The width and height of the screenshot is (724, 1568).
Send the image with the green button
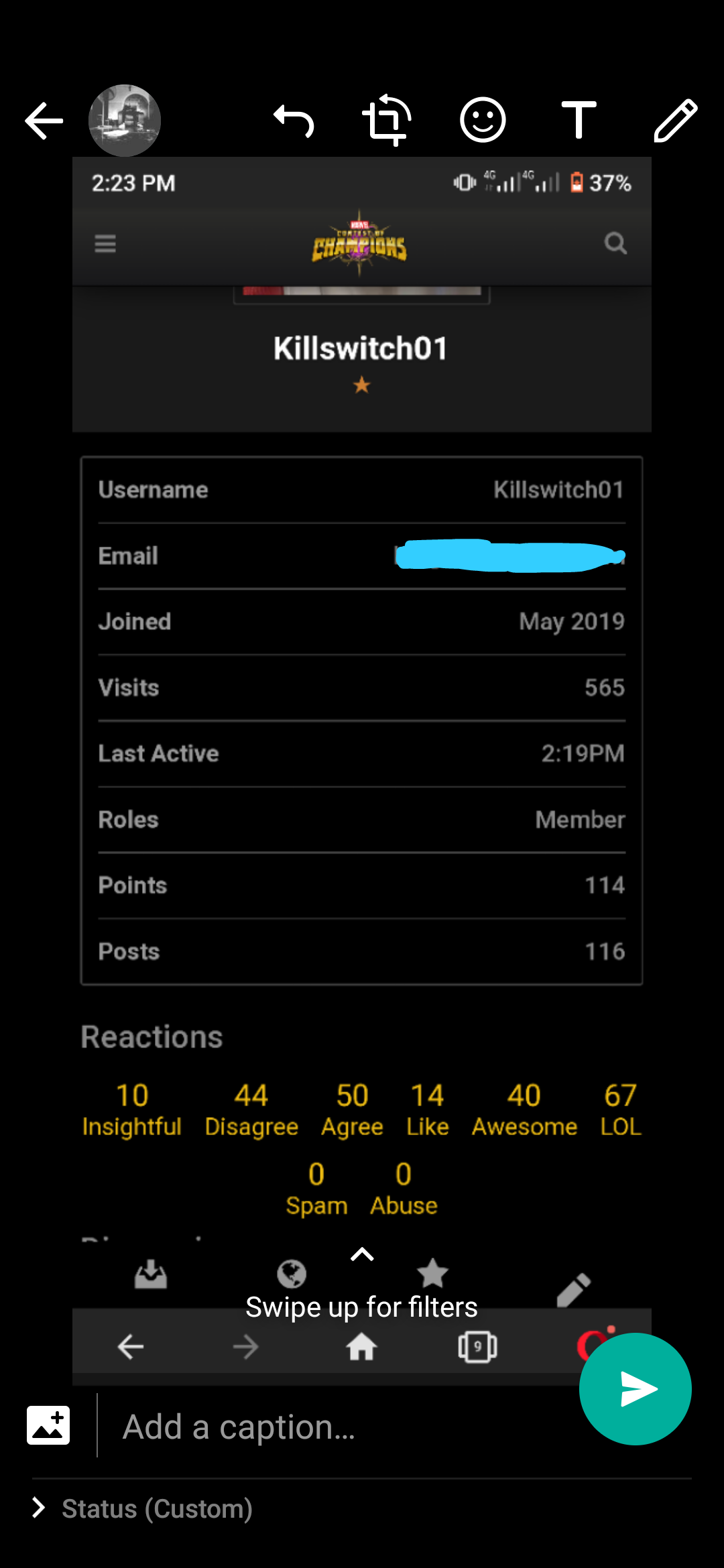pyautogui.click(x=636, y=1389)
